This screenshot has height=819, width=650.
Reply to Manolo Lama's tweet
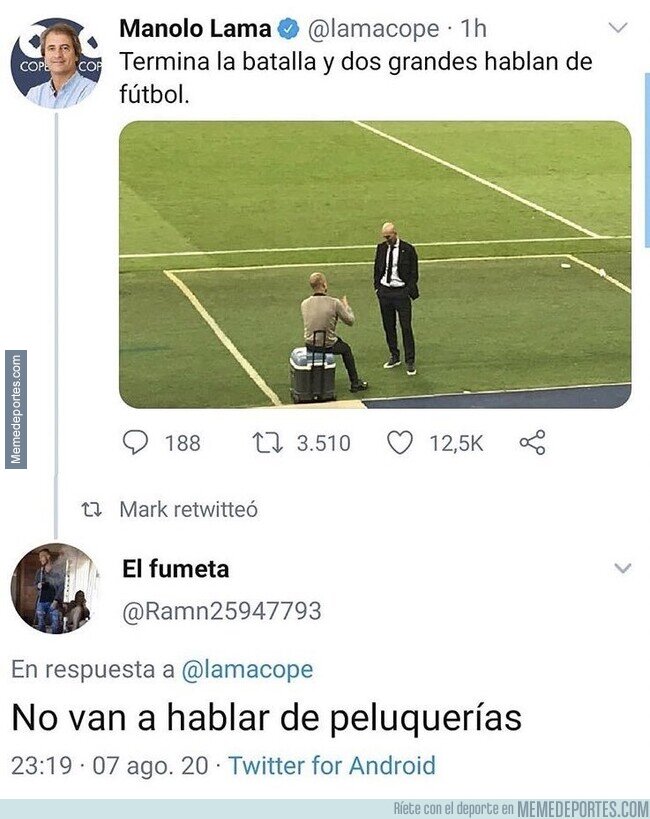pyautogui.click(x=135, y=442)
